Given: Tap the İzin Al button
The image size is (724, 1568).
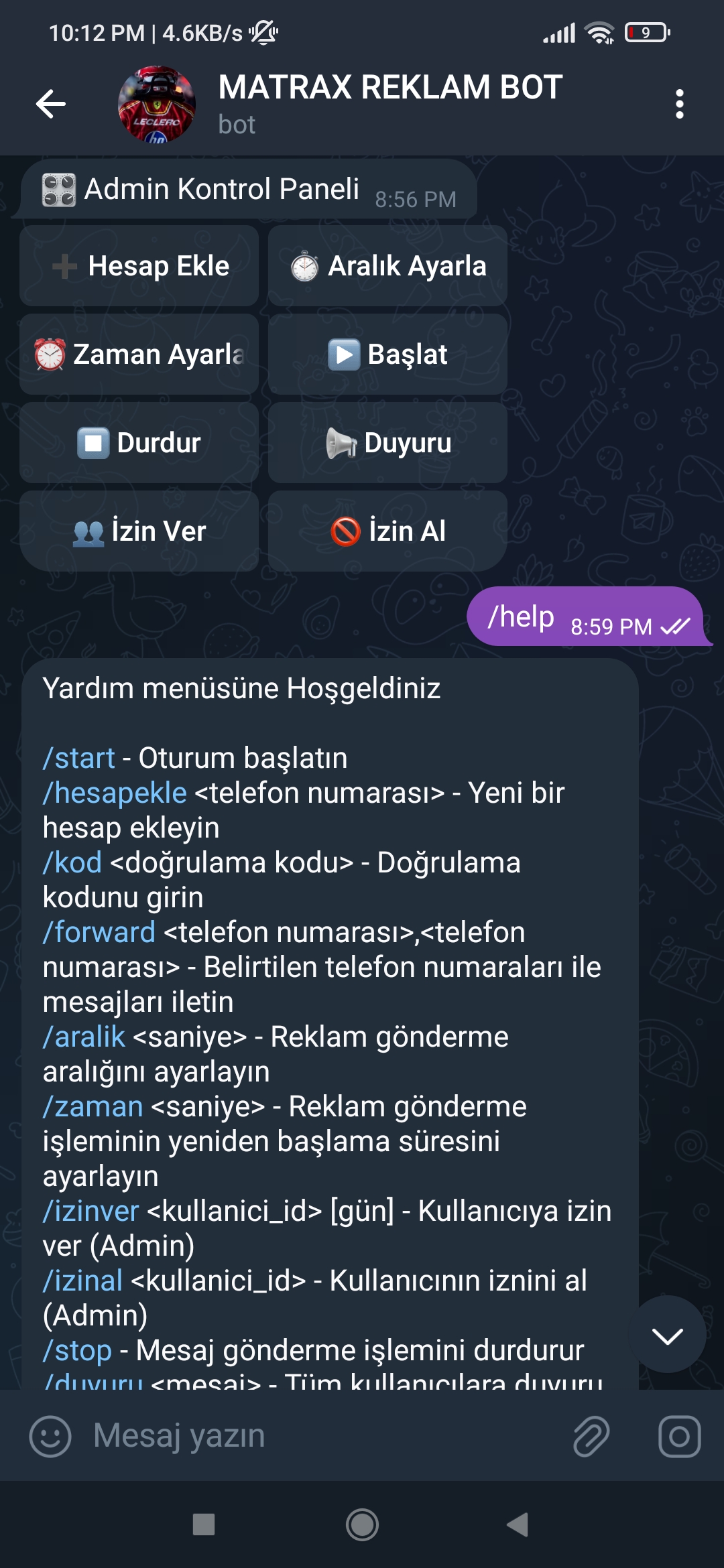Looking at the screenshot, I should coord(387,531).
